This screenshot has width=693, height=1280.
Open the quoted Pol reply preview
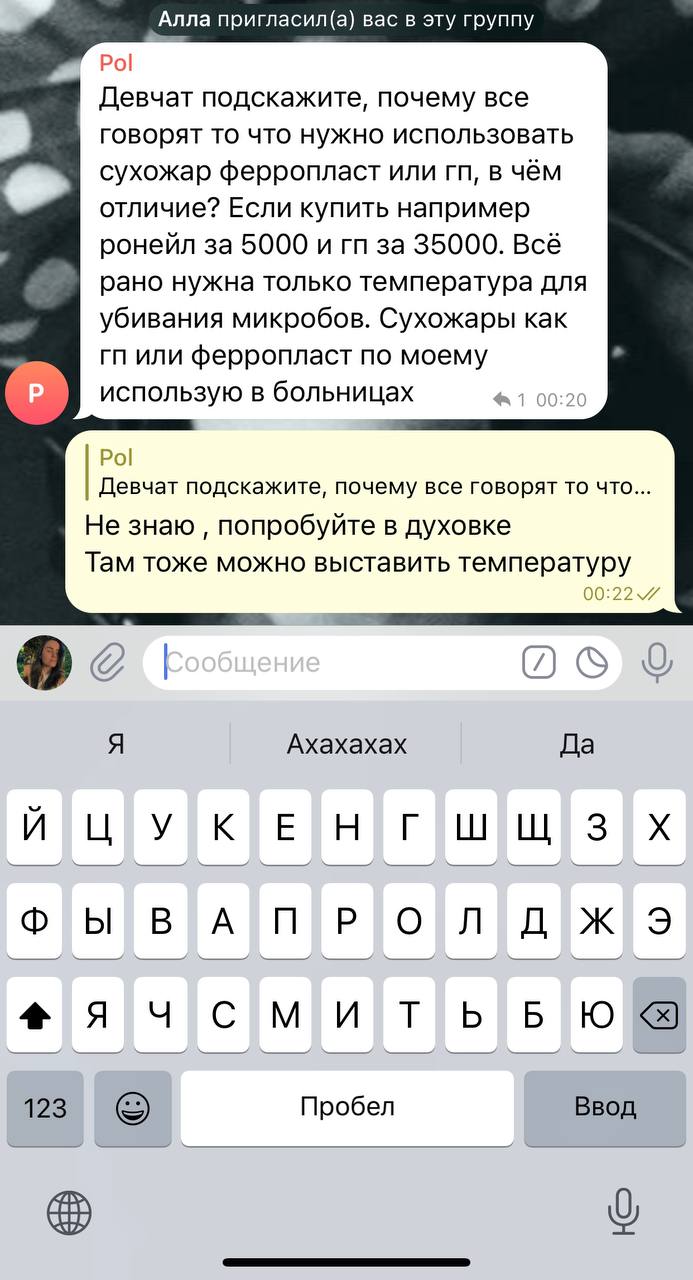click(x=375, y=473)
